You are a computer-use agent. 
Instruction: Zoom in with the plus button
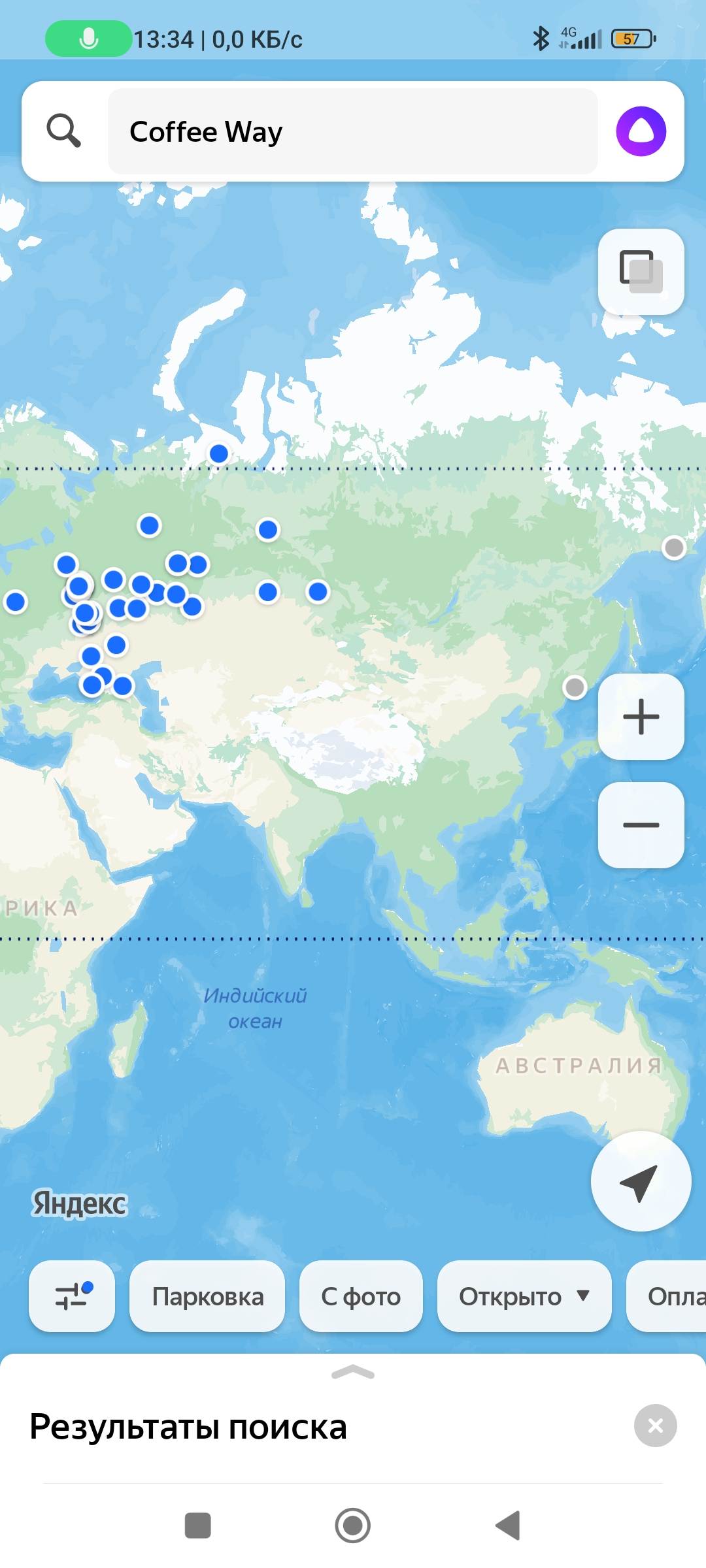click(641, 717)
